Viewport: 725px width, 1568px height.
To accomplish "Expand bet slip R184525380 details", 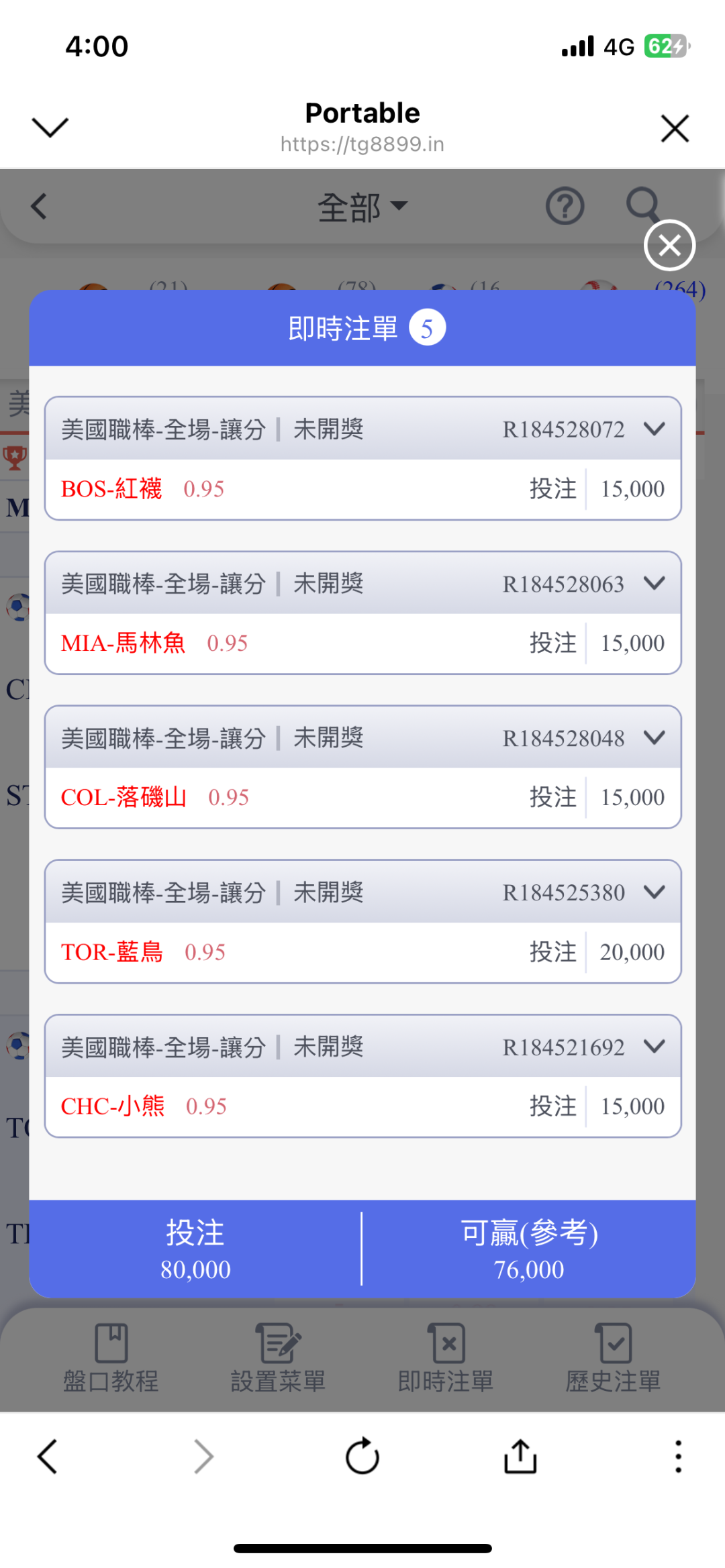I will click(x=654, y=892).
